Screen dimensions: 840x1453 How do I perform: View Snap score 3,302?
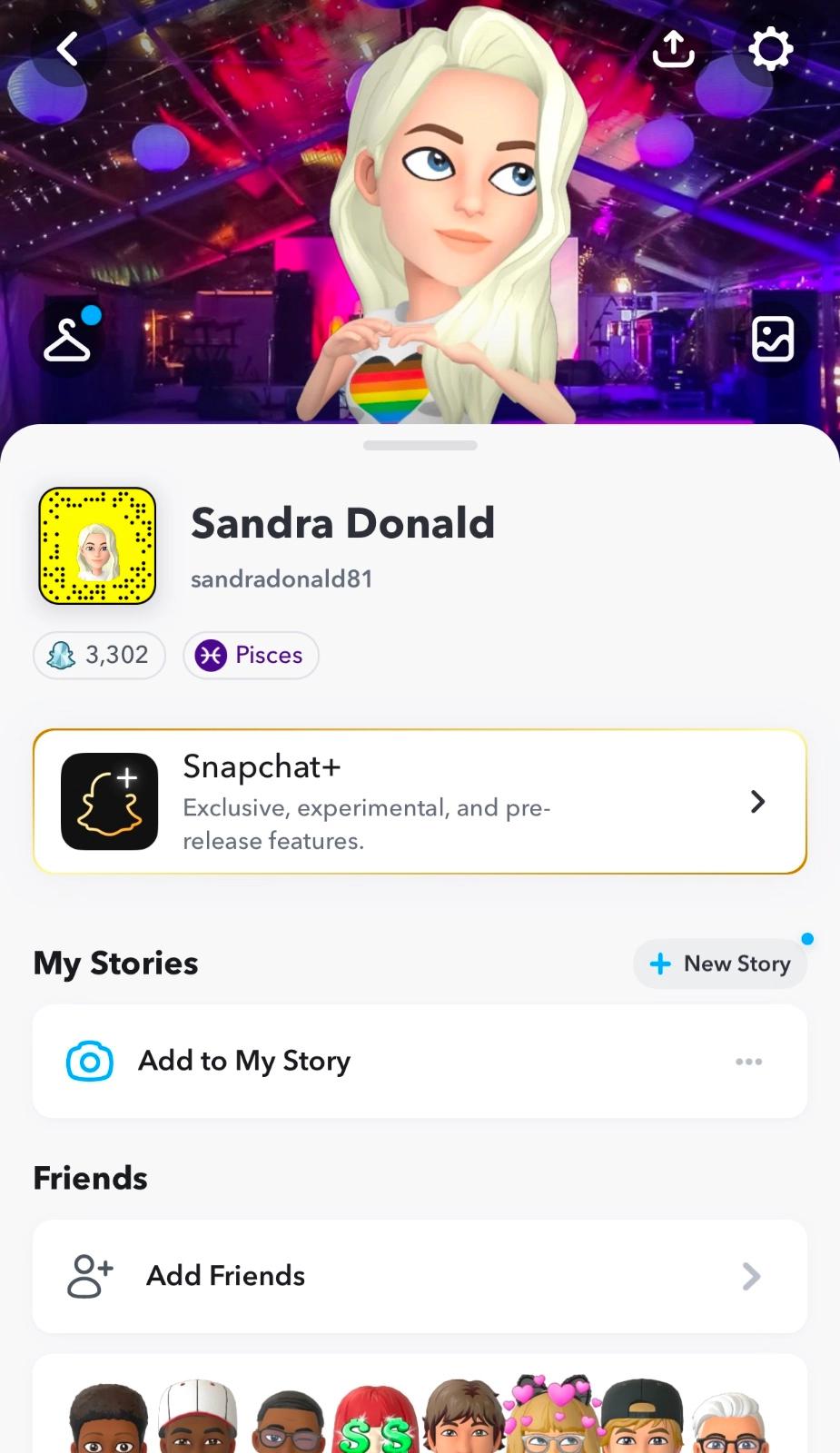99,655
